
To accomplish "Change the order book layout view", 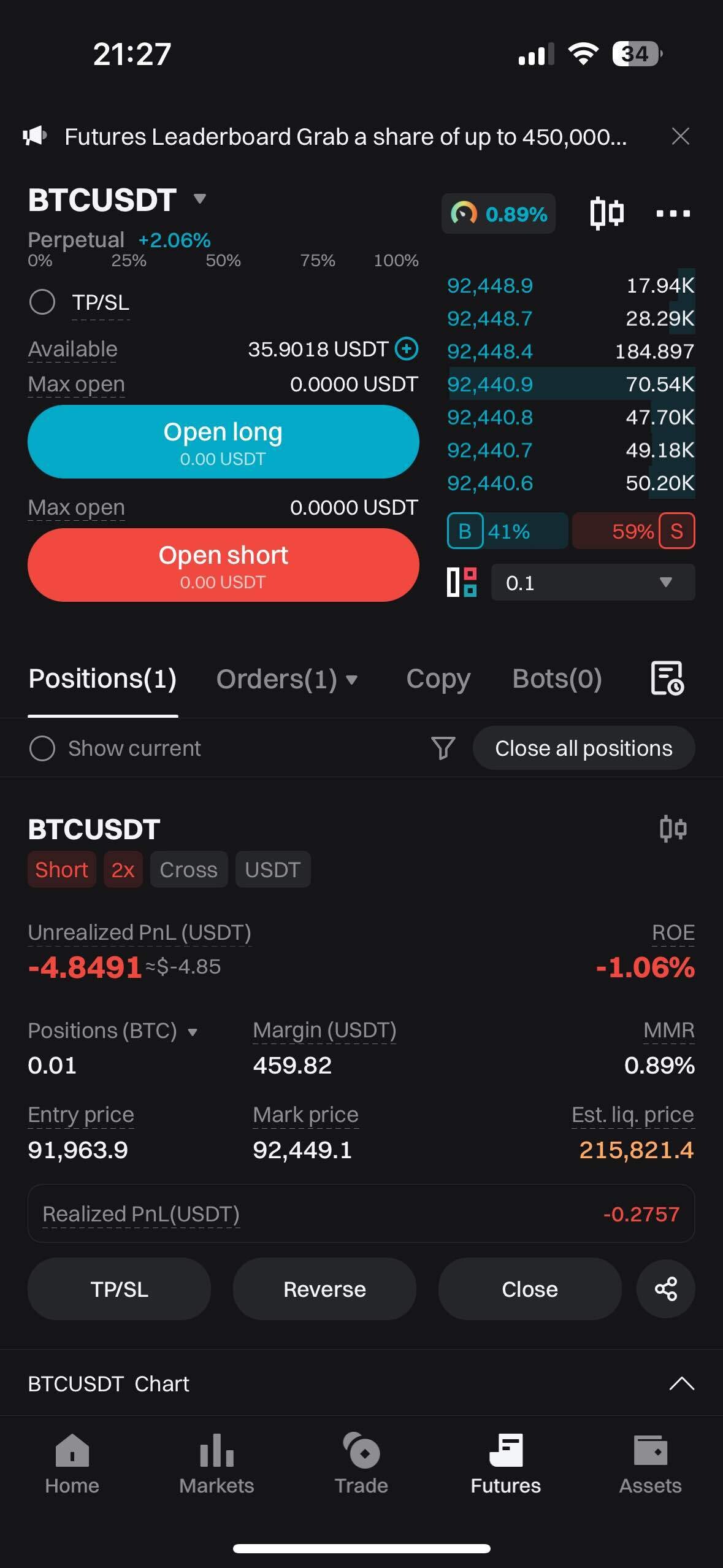I will click(462, 582).
